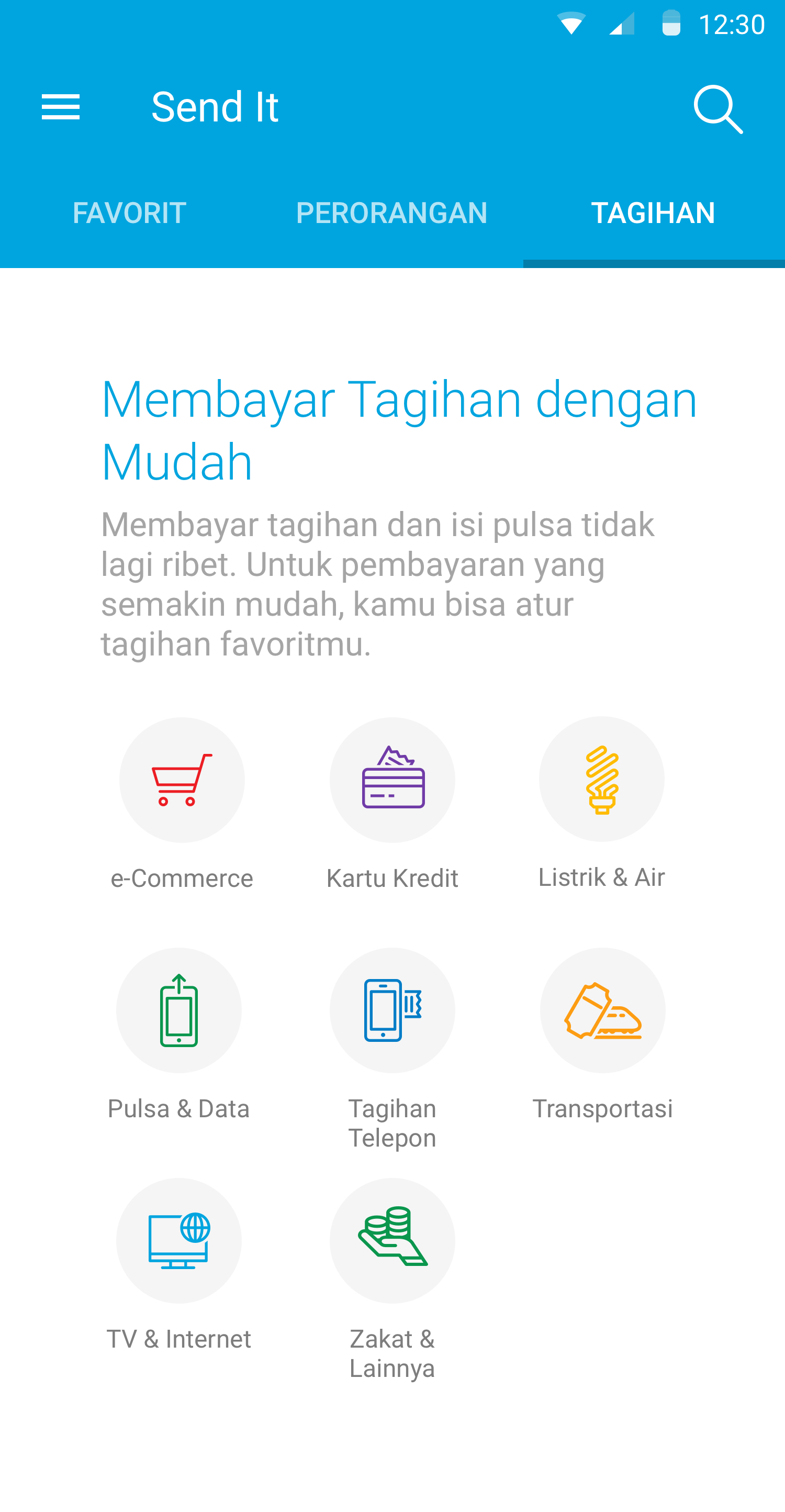Choose the Transportasi category

(602, 1010)
